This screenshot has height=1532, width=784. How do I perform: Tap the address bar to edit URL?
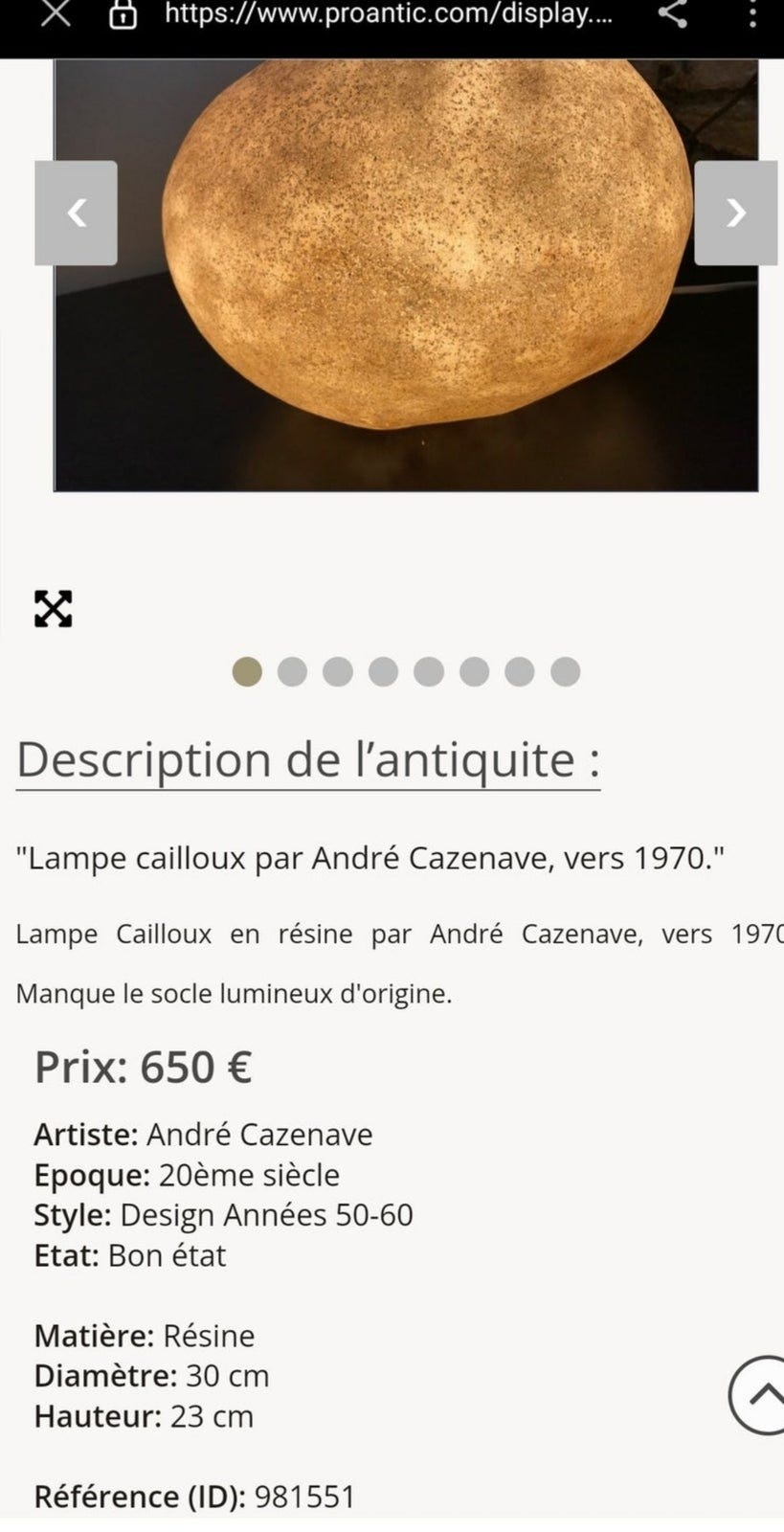383,14
